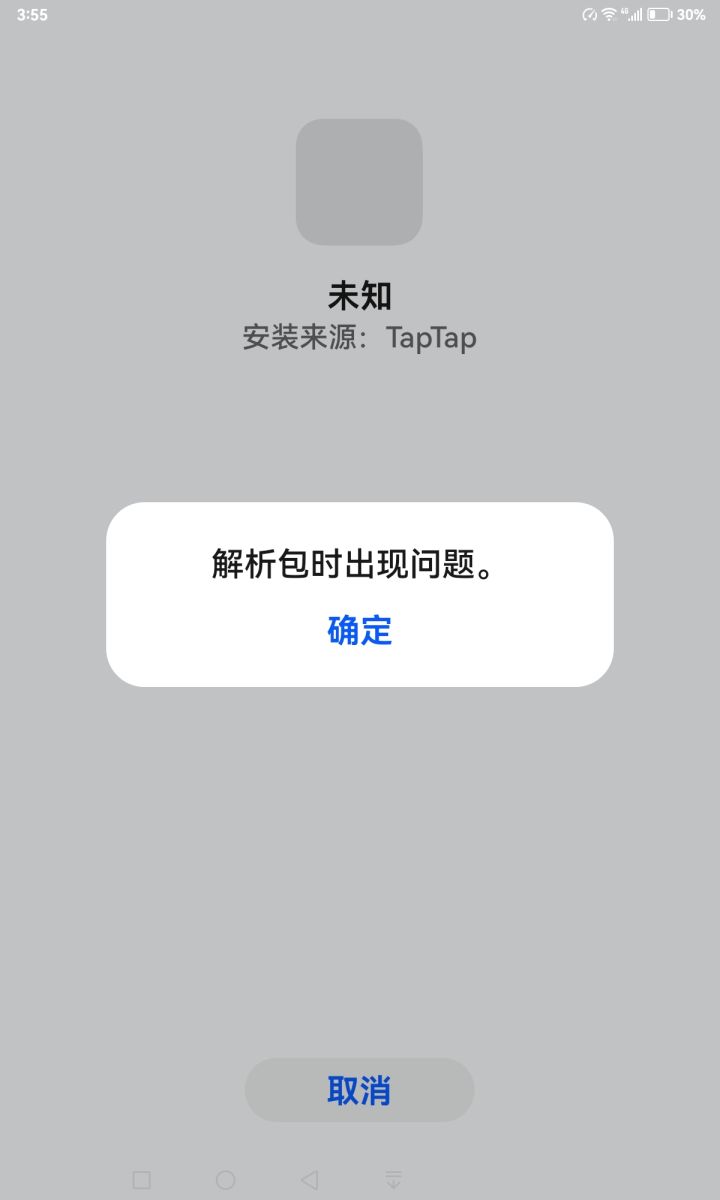The height and width of the screenshot is (1200, 720).
Task: Click the 4G signal strength bars icon
Action: (x=634, y=15)
